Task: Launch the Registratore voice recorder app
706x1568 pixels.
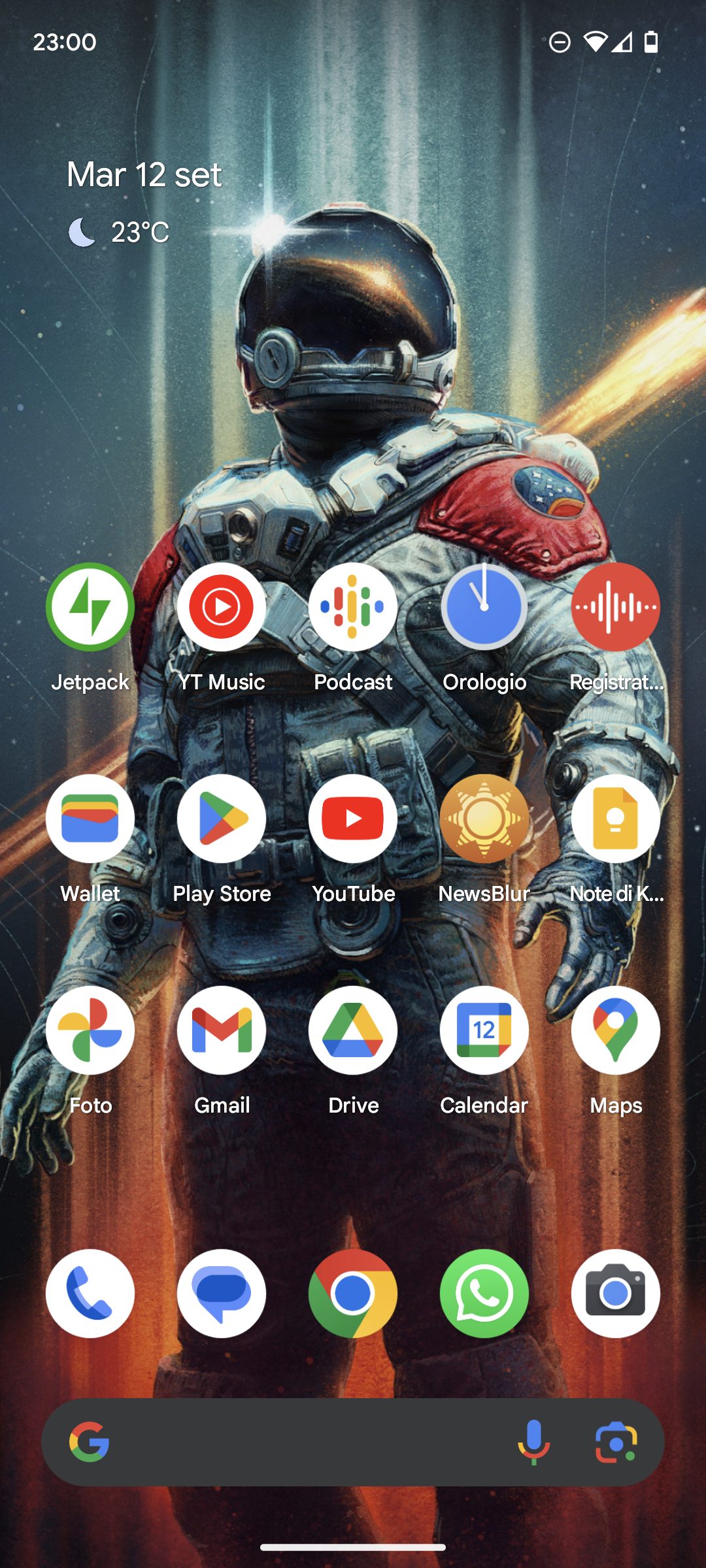Action: 616,607
